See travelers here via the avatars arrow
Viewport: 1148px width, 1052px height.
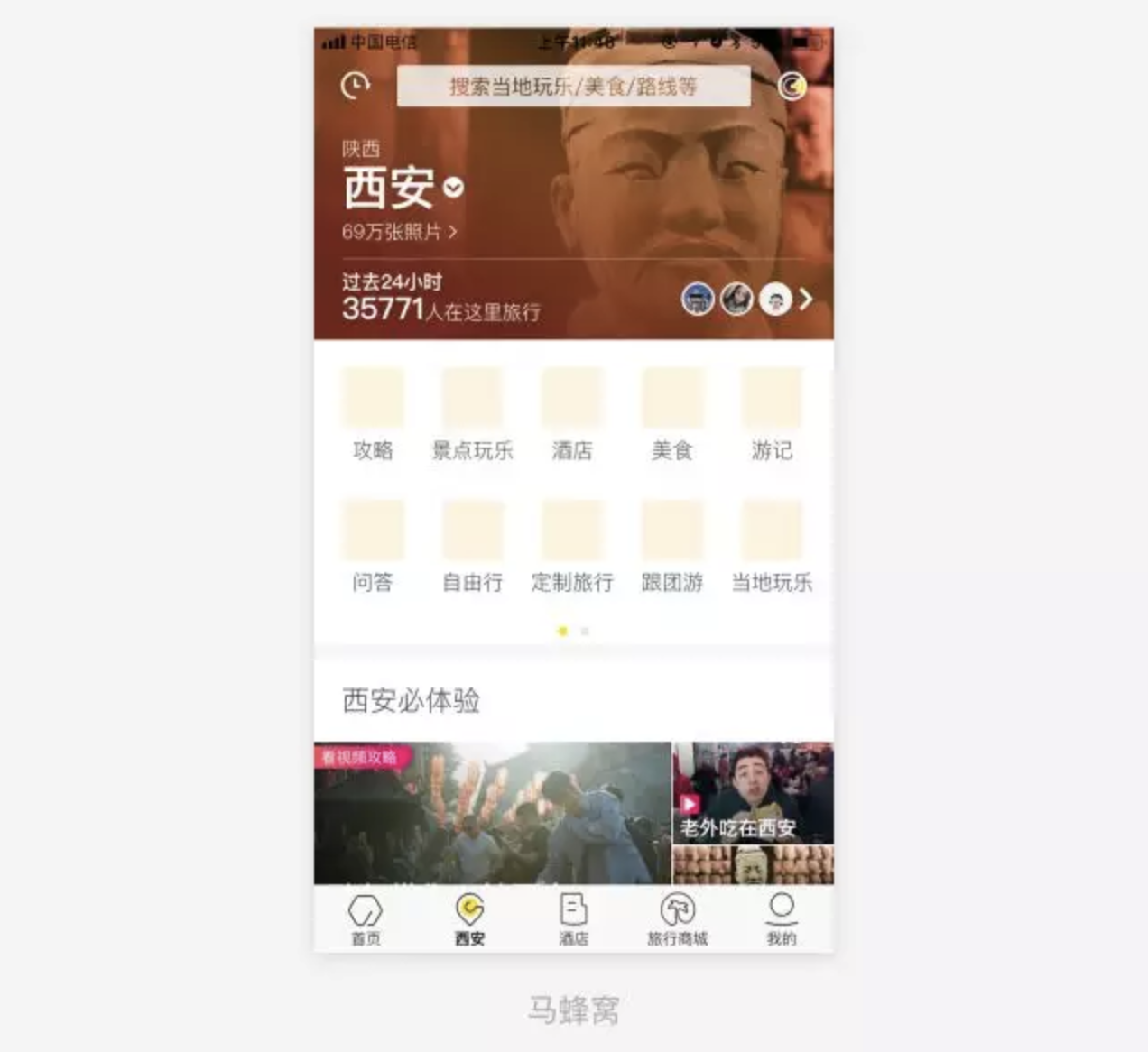(x=805, y=299)
